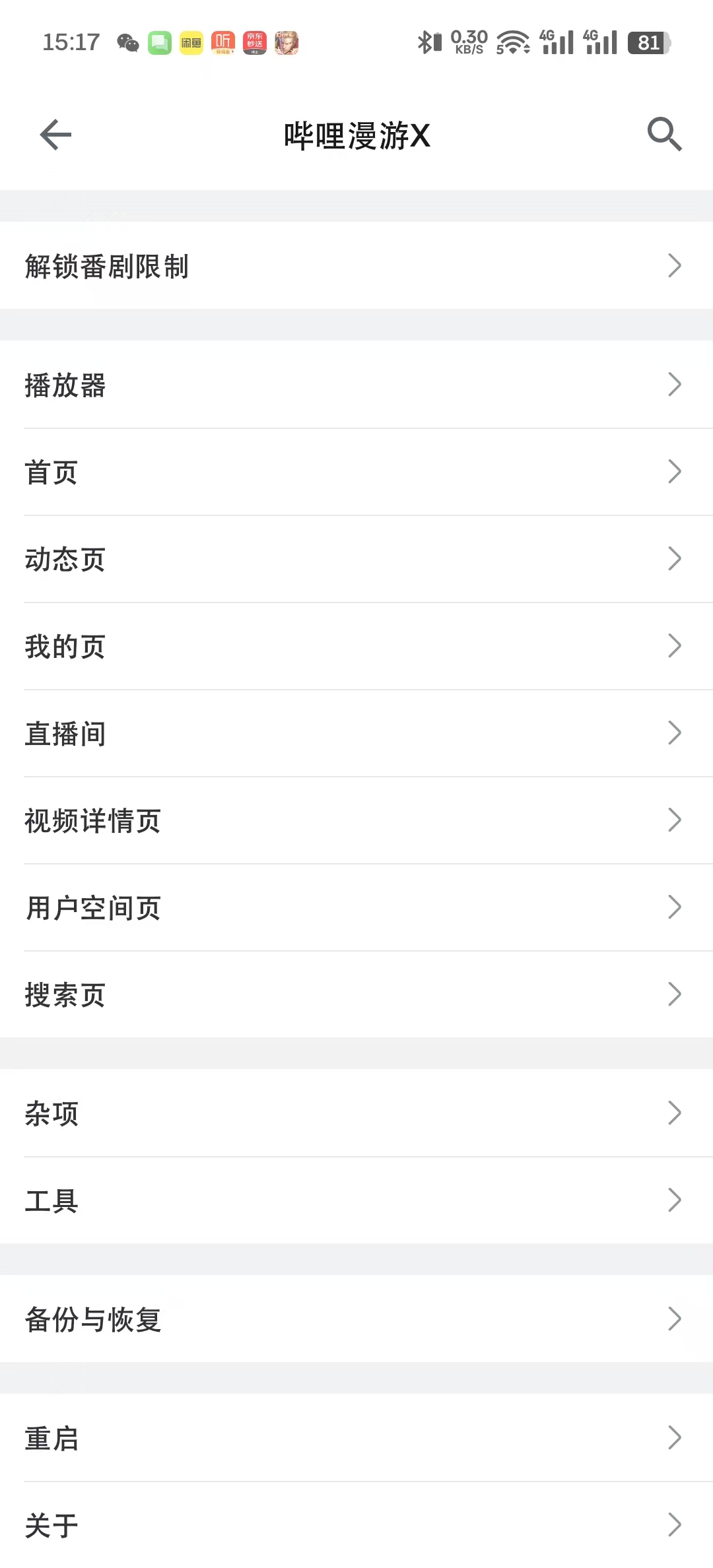713x1568 pixels.
Task: Open the 杂项 settings row
Action: coord(356,1113)
